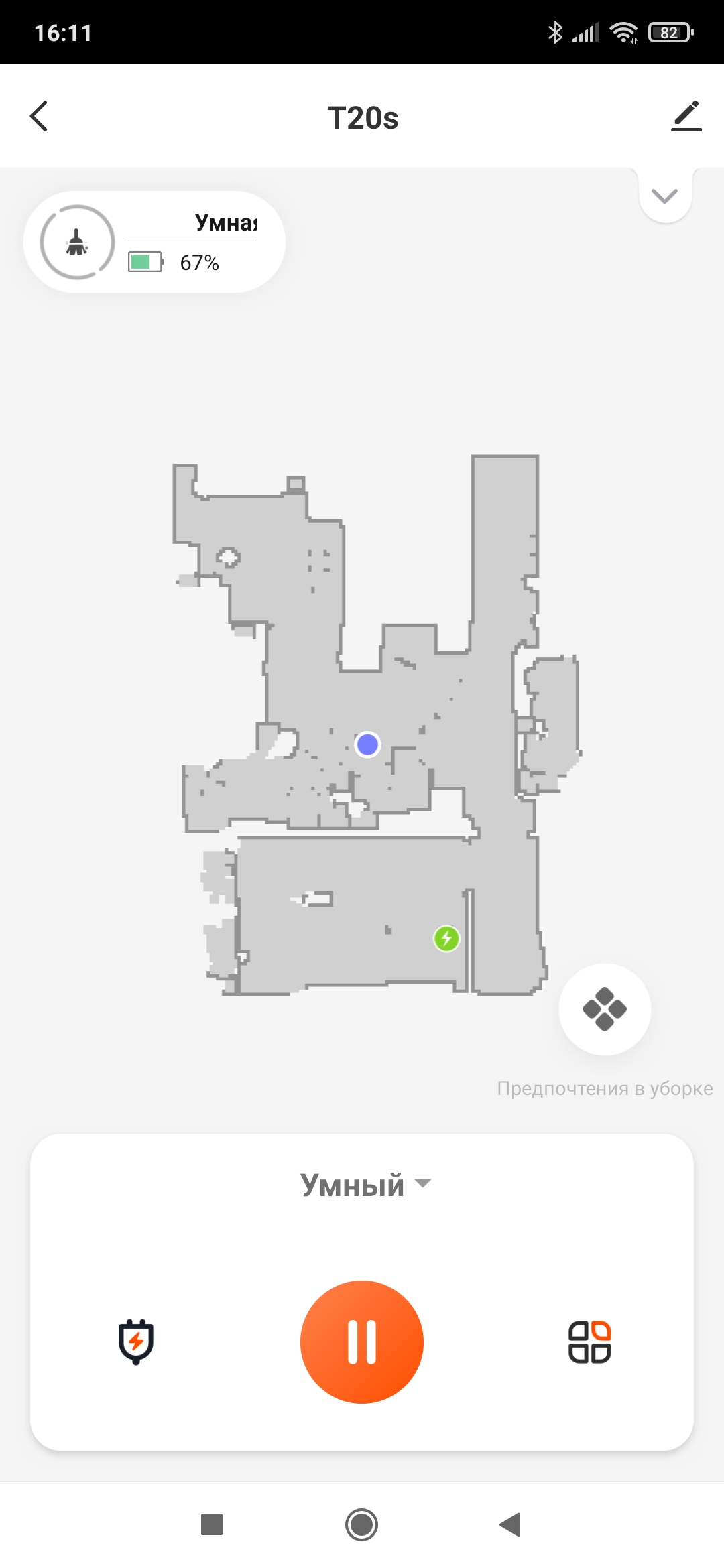Expand the top dropdown chevron panel
The width and height of the screenshot is (724, 1568).
pyautogui.click(x=665, y=196)
